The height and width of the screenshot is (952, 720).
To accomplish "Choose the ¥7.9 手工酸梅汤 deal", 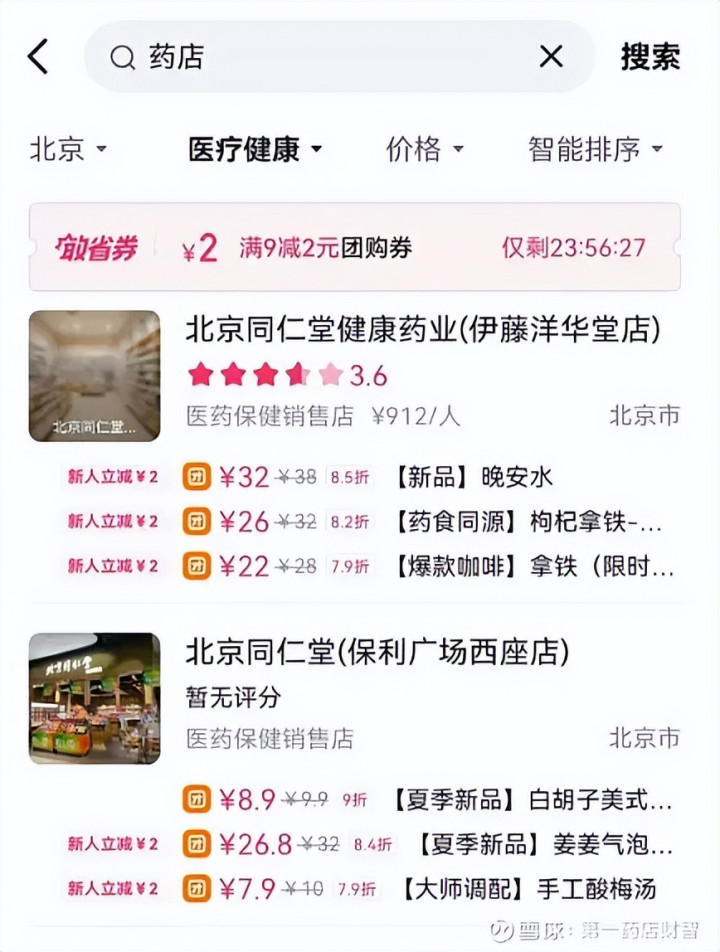I will pos(430,888).
